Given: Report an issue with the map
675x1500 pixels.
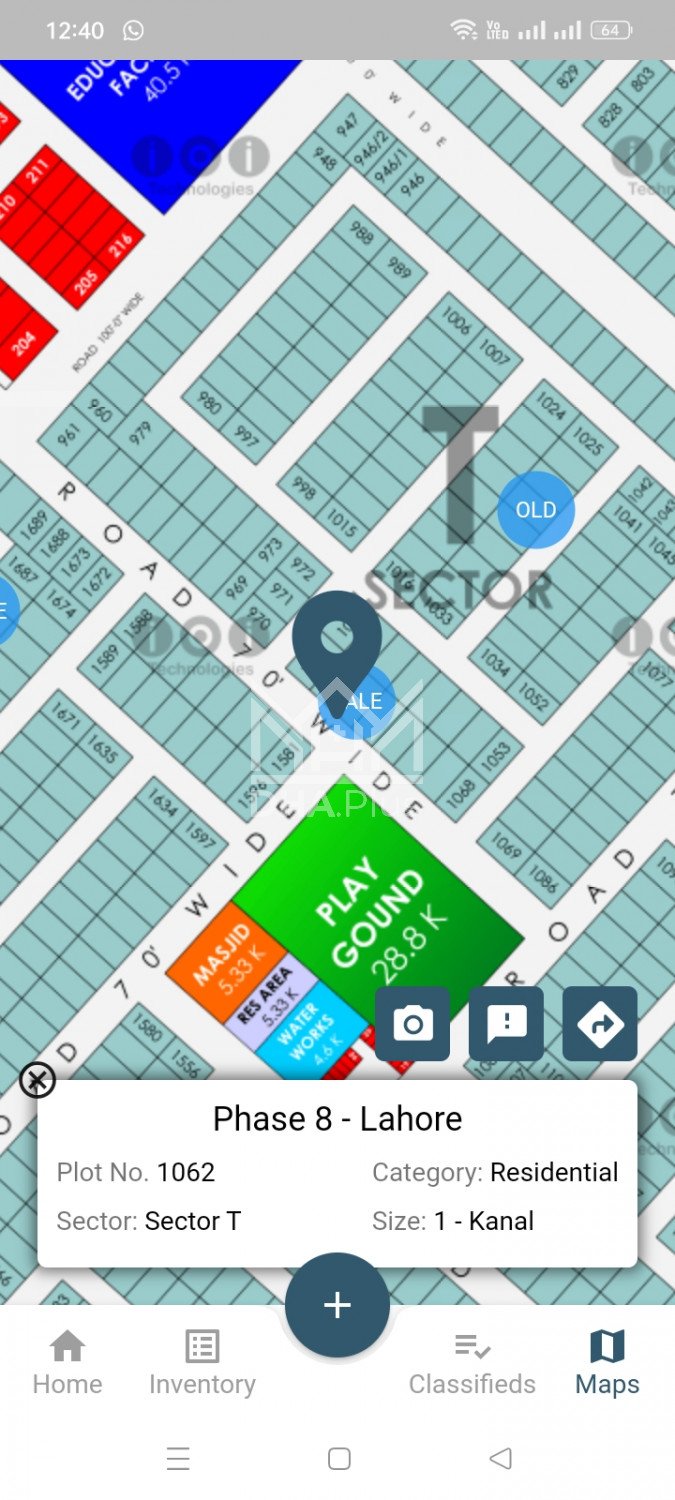Looking at the screenshot, I should (x=506, y=1024).
